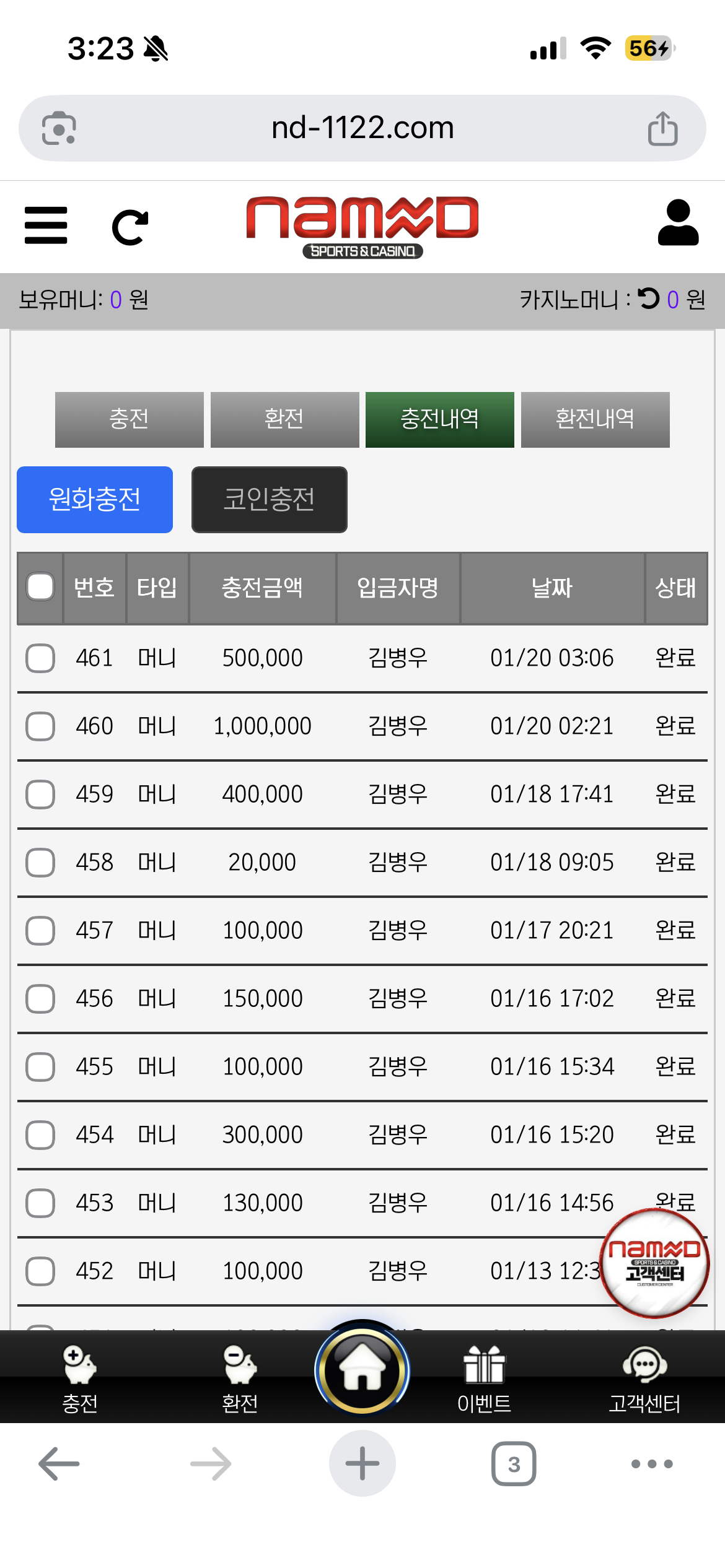
Task: Open the hamburger menu
Action: [46, 225]
